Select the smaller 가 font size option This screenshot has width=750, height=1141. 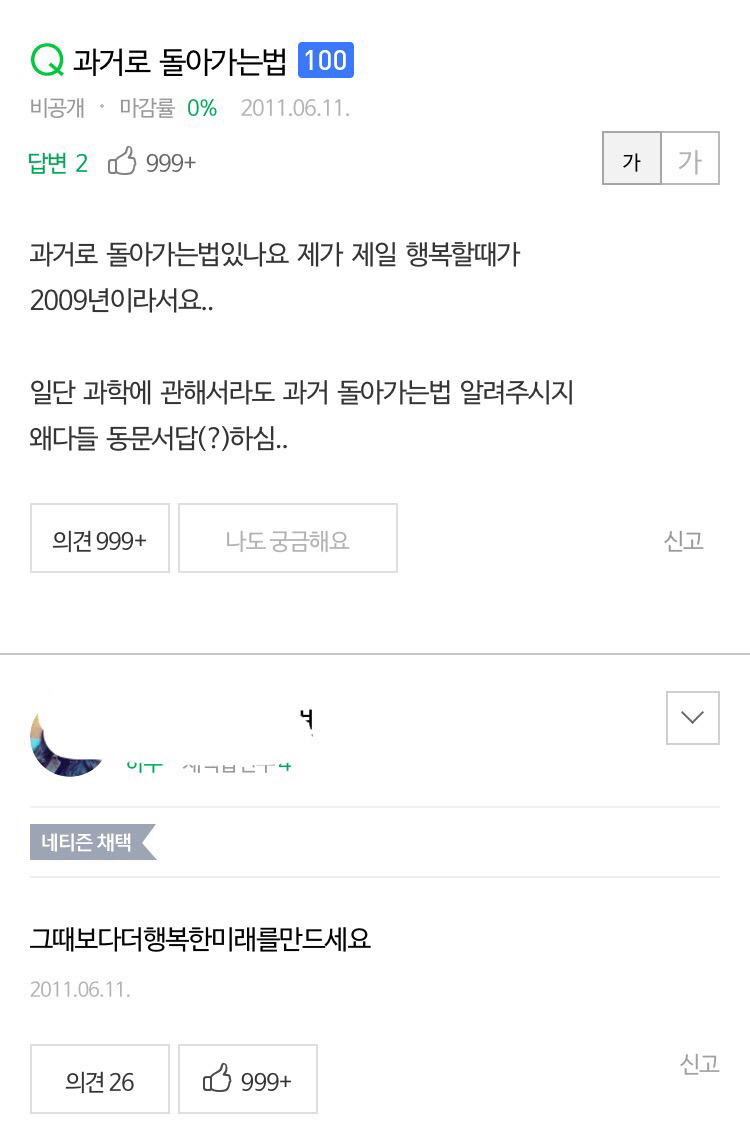[630, 157]
